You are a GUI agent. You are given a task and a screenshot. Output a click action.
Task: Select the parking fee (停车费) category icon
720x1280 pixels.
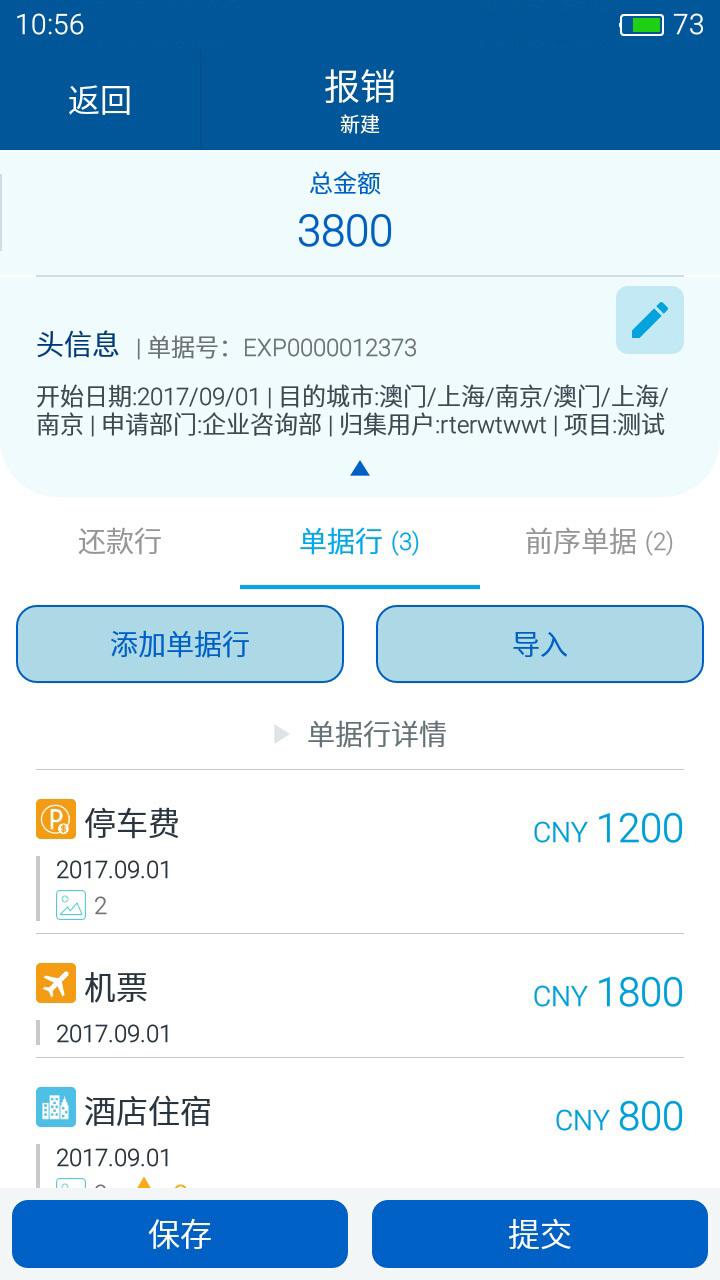tap(56, 820)
